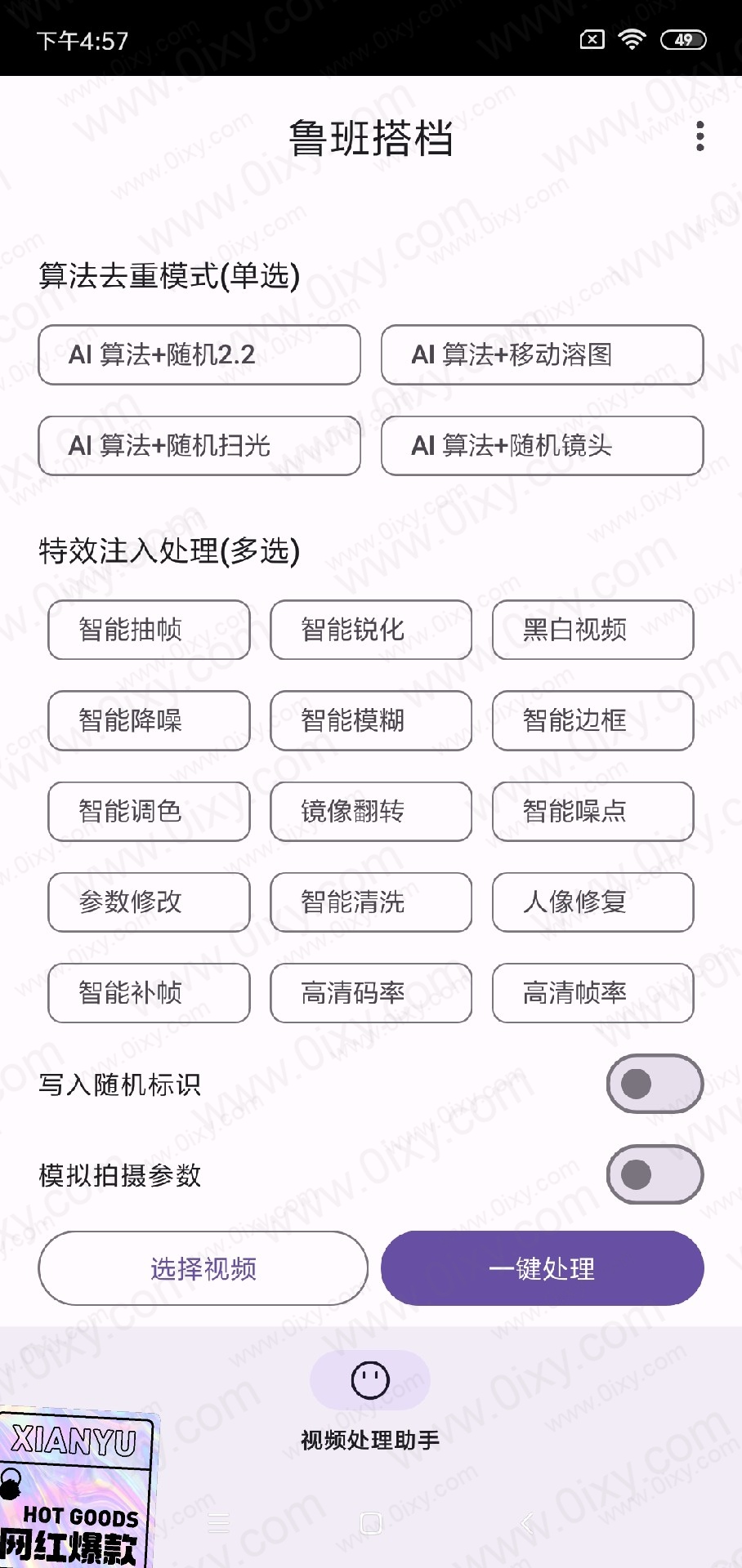Turn on 黑白视频 effect

pyautogui.click(x=592, y=630)
